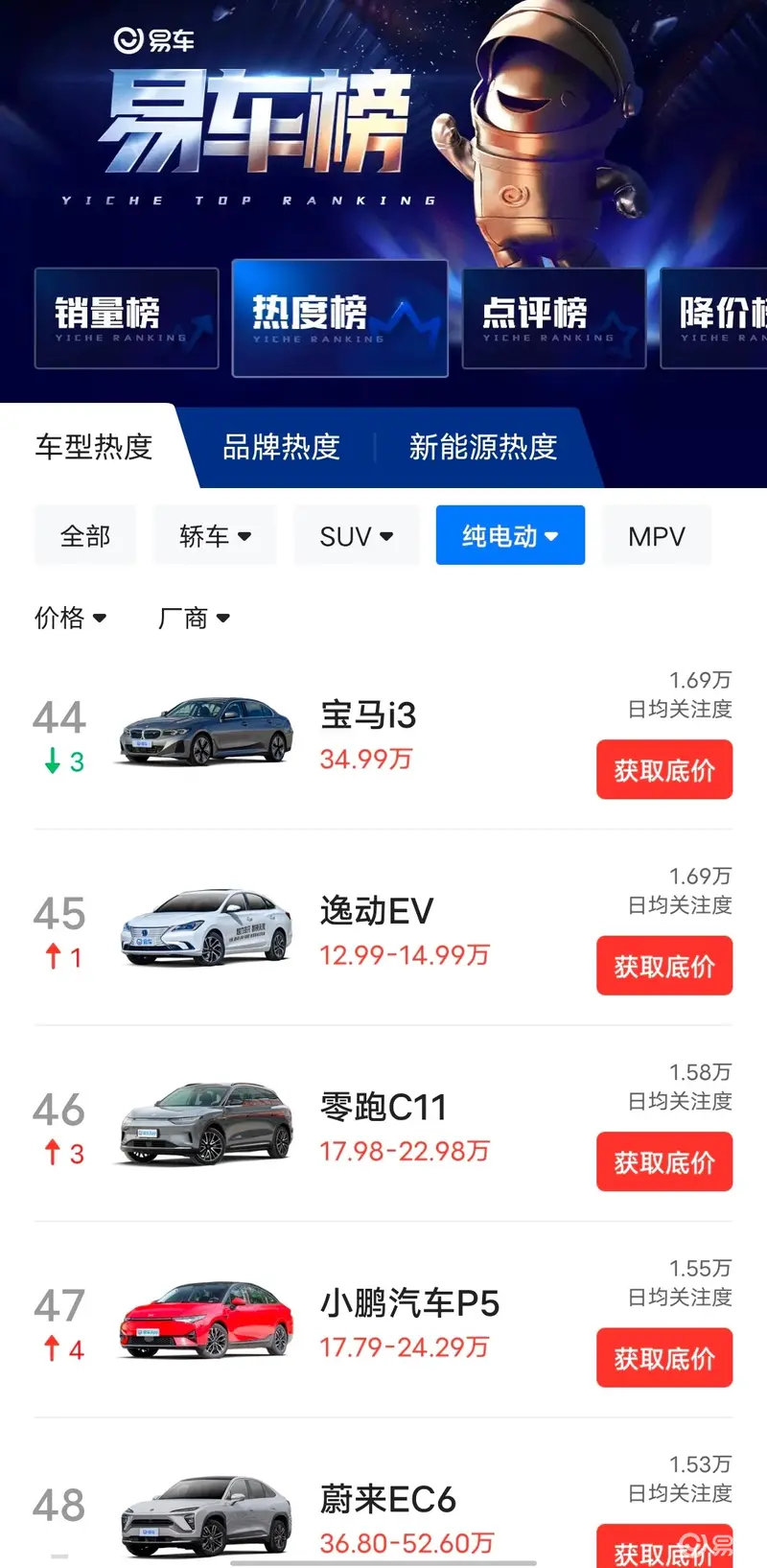Select the MPV filter chip
Viewport: 767px width, 1568px height.
[657, 535]
